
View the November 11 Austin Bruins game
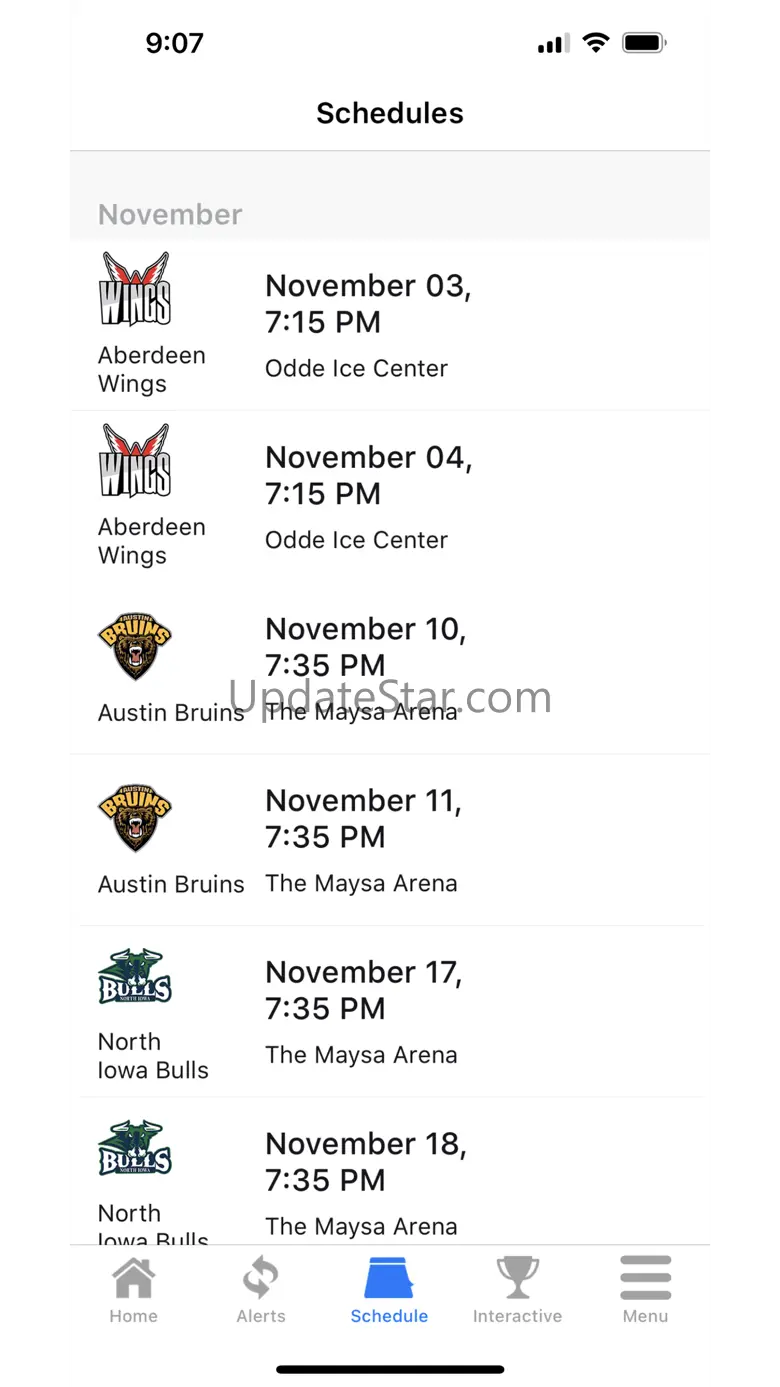(x=390, y=840)
